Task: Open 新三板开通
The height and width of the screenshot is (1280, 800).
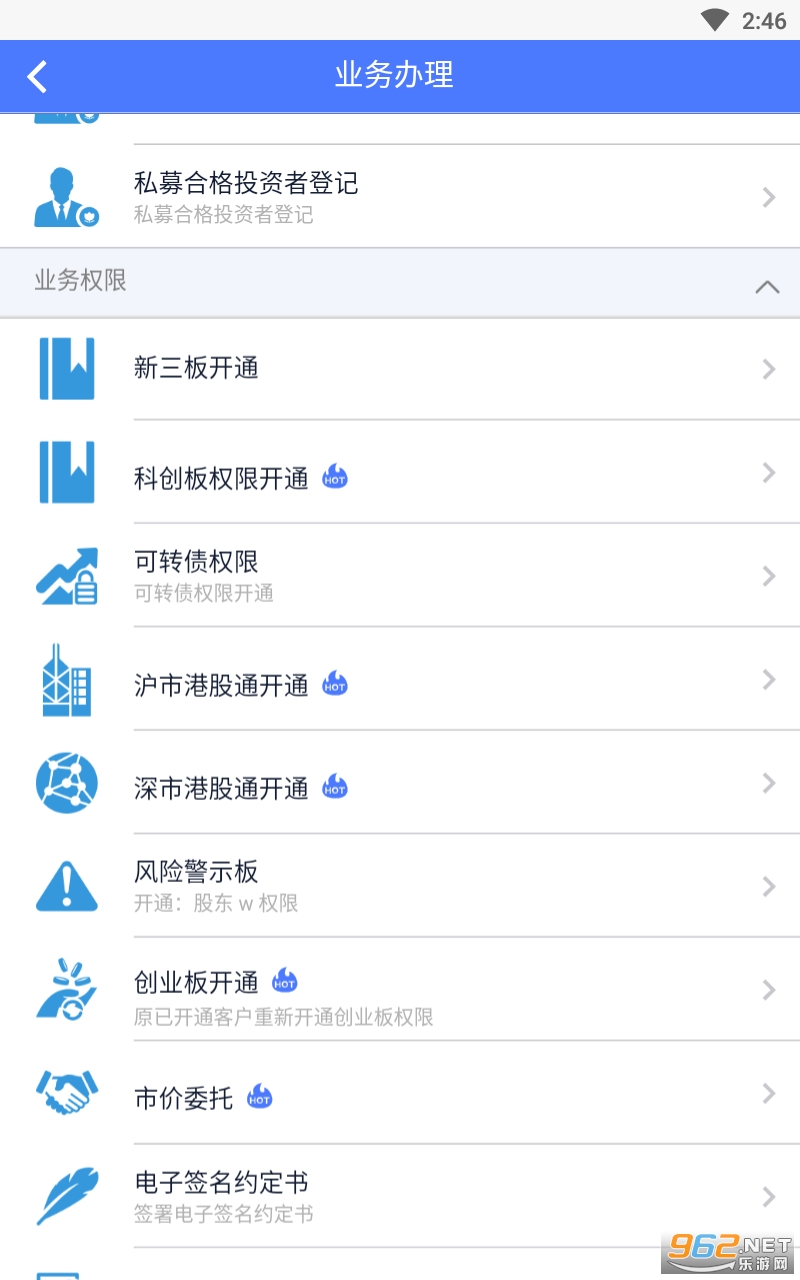Action: coord(400,369)
